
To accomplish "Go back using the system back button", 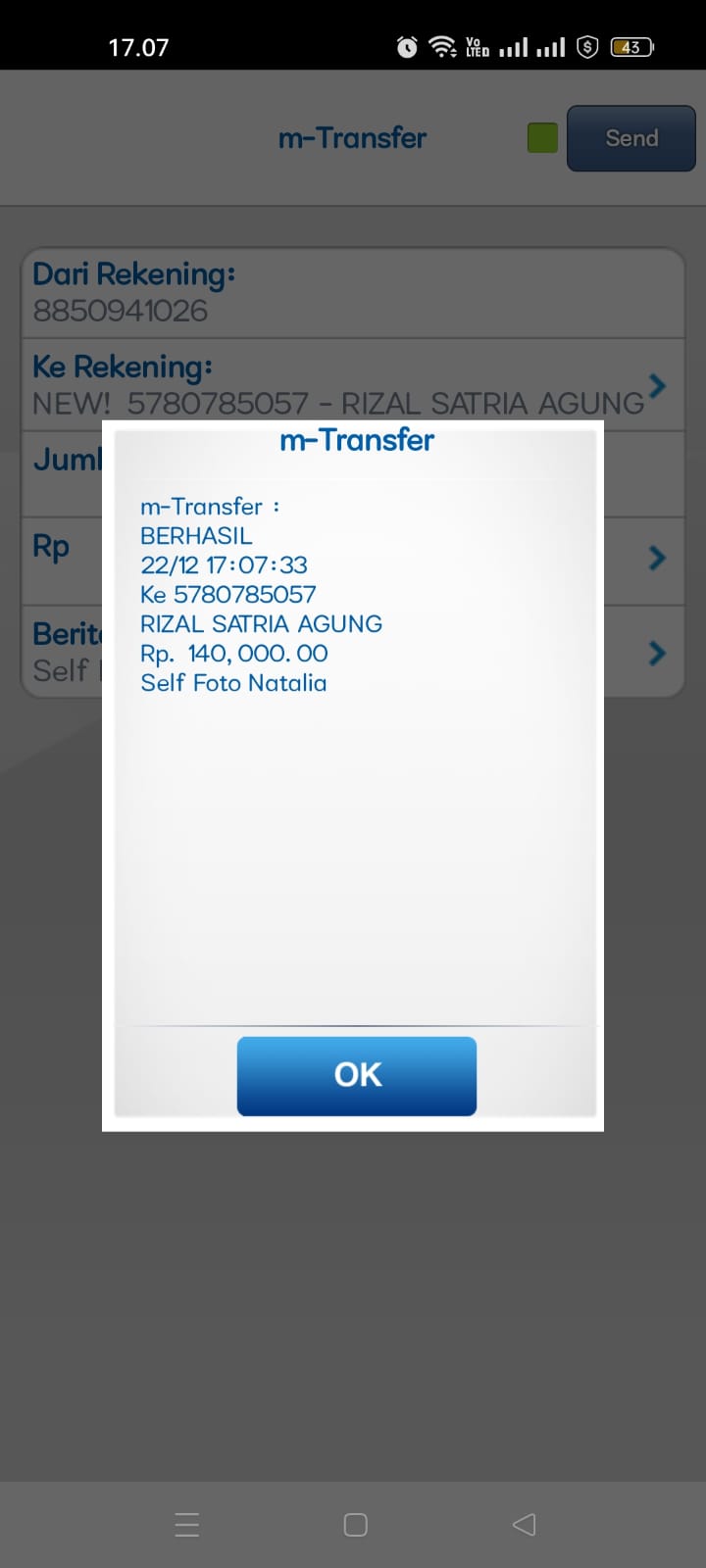I will pos(525,1524).
